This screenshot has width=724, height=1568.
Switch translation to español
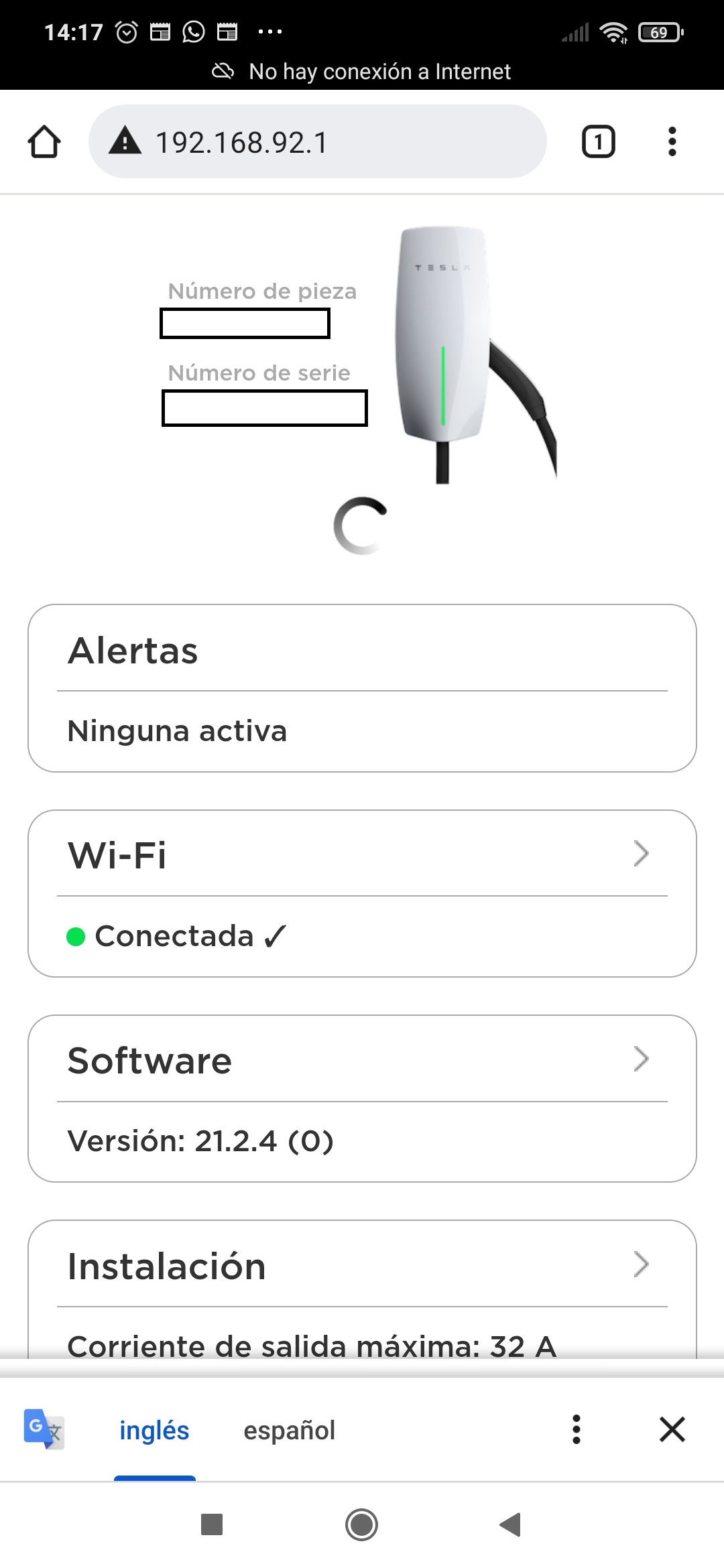(x=289, y=1430)
